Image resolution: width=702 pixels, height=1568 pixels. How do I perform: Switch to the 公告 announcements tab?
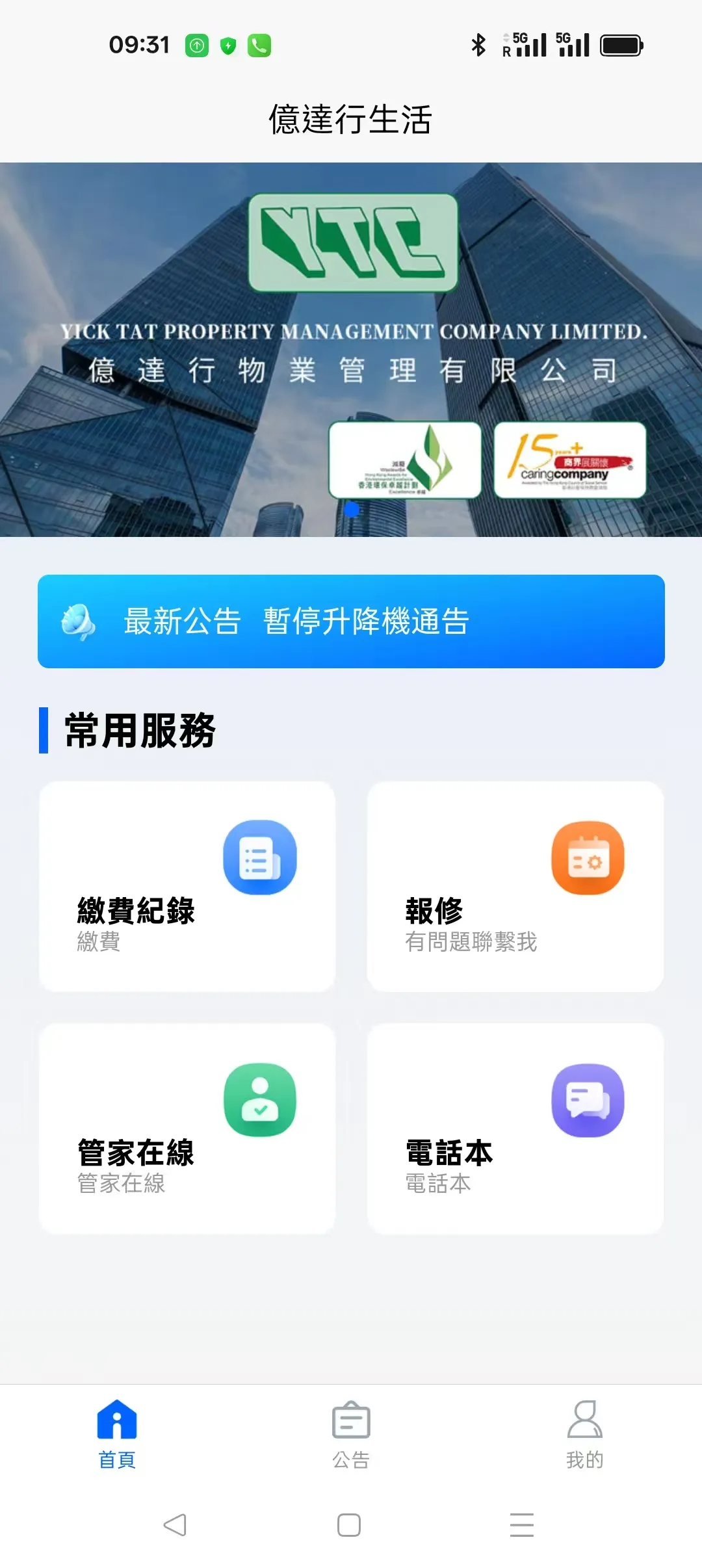(x=351, y=1433)
